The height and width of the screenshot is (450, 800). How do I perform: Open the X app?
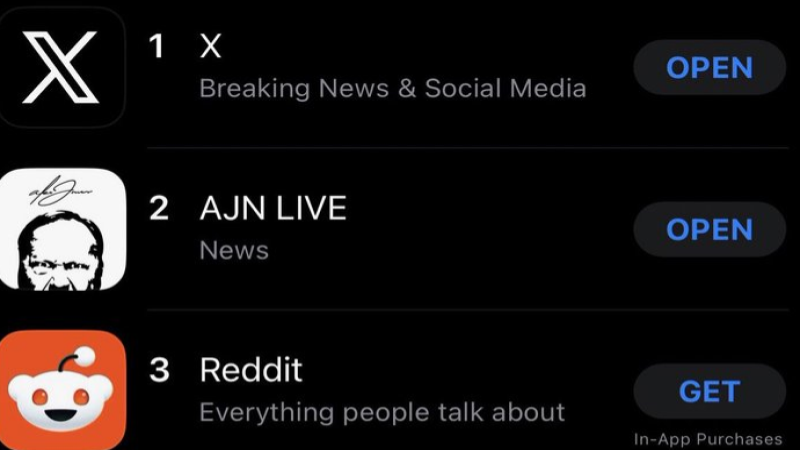709,68
